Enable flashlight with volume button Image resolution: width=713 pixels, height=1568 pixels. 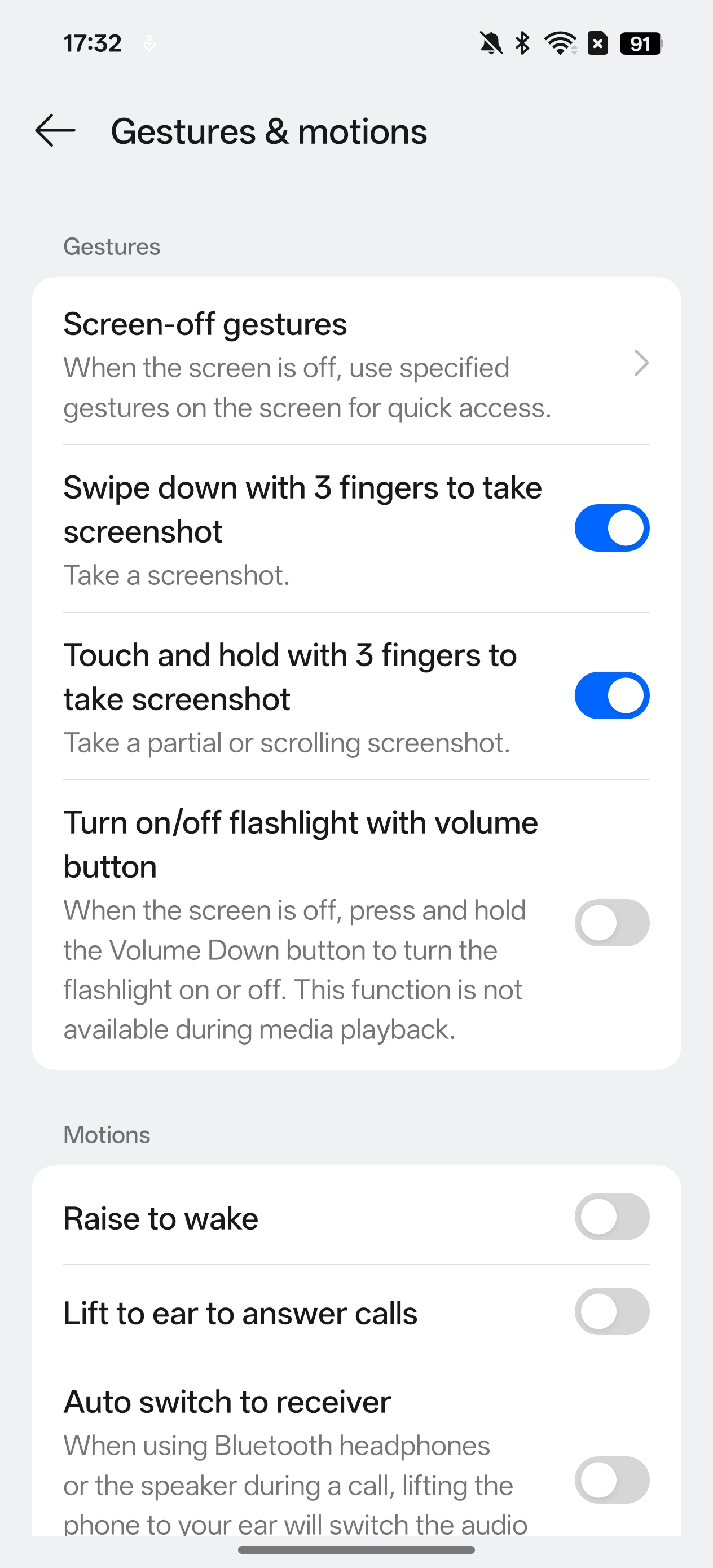(612, 923)
